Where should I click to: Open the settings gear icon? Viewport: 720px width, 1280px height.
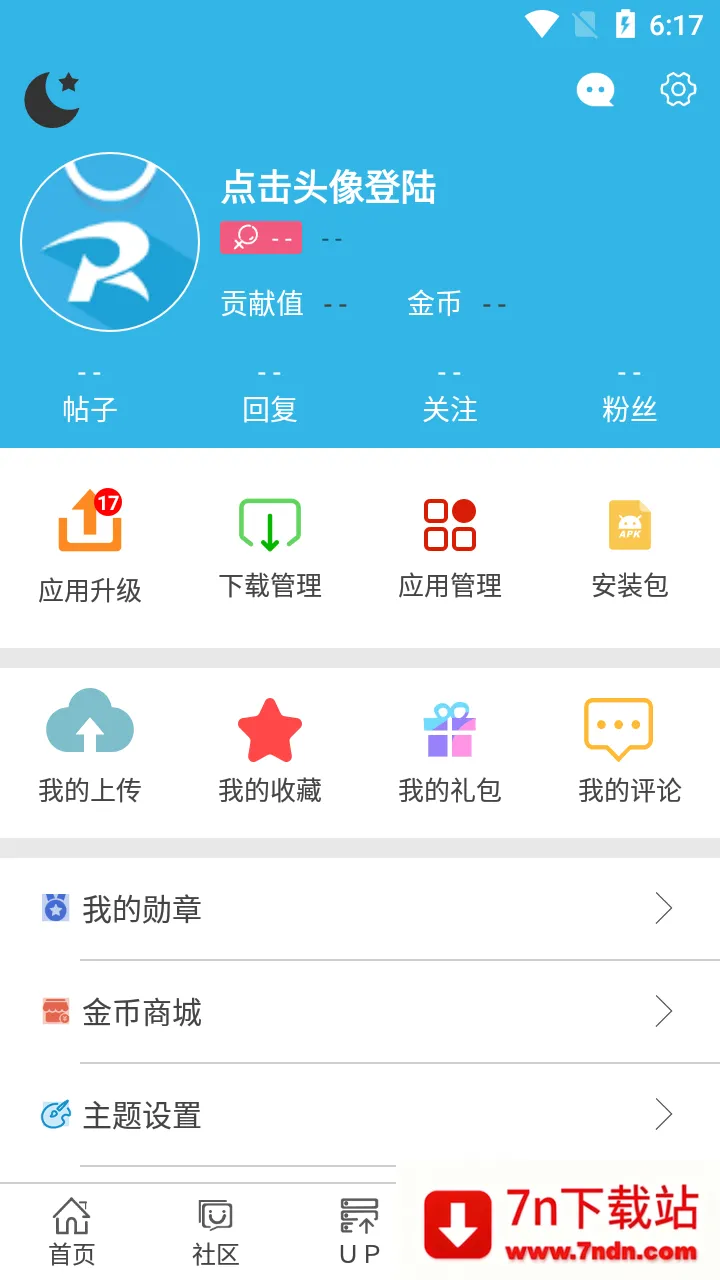678,89
